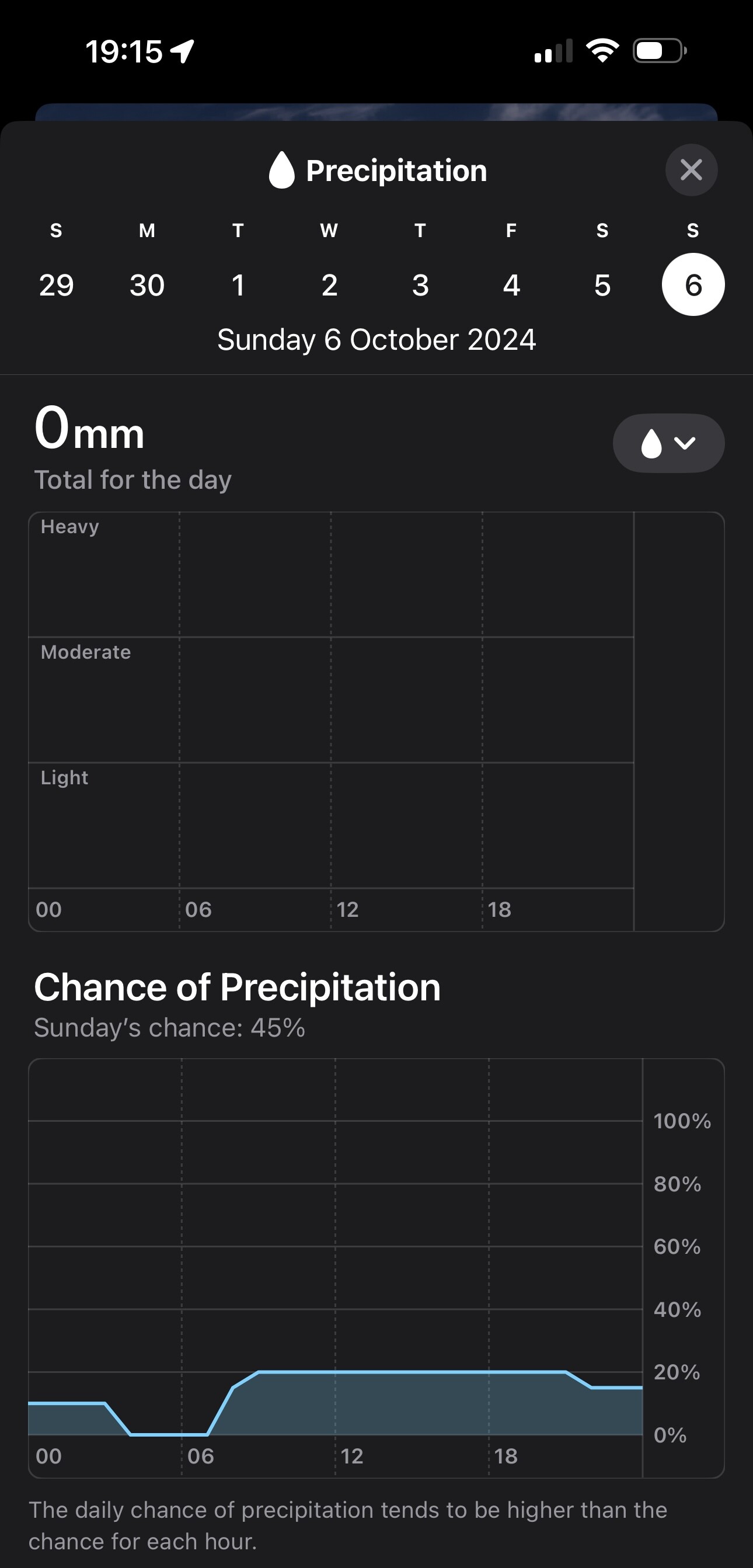
Task: Choose Thursday 3
Action: point(420,284)
